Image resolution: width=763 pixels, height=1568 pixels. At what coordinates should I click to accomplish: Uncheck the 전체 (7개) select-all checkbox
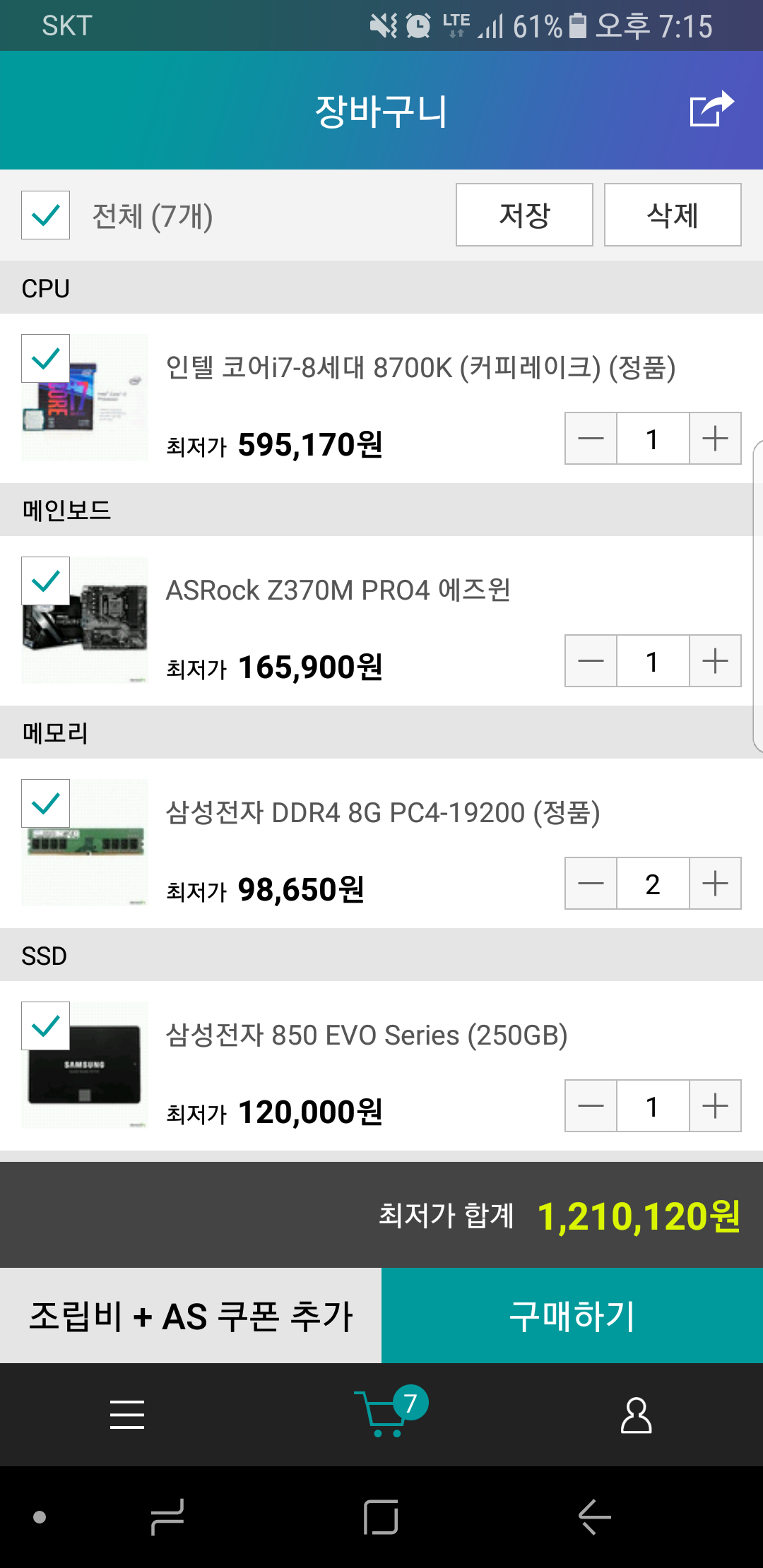click(x=46, y=215)
